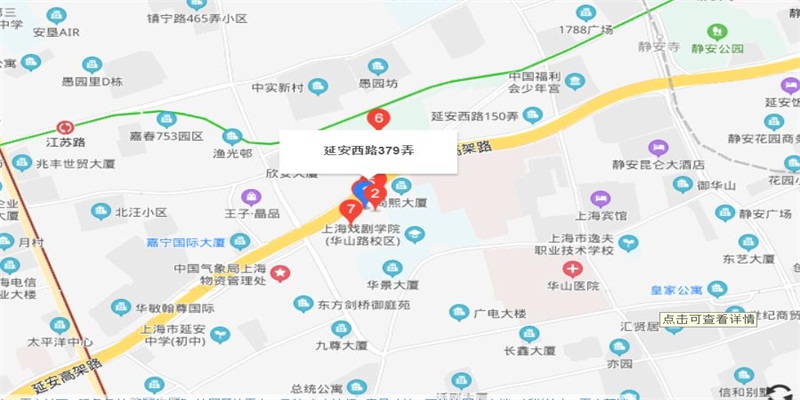Image resolution: width=800 pixels, height=400 pixels.
Task: Tap the 点击可查看详情 tooltip
Action: click(x=708, y=318)
